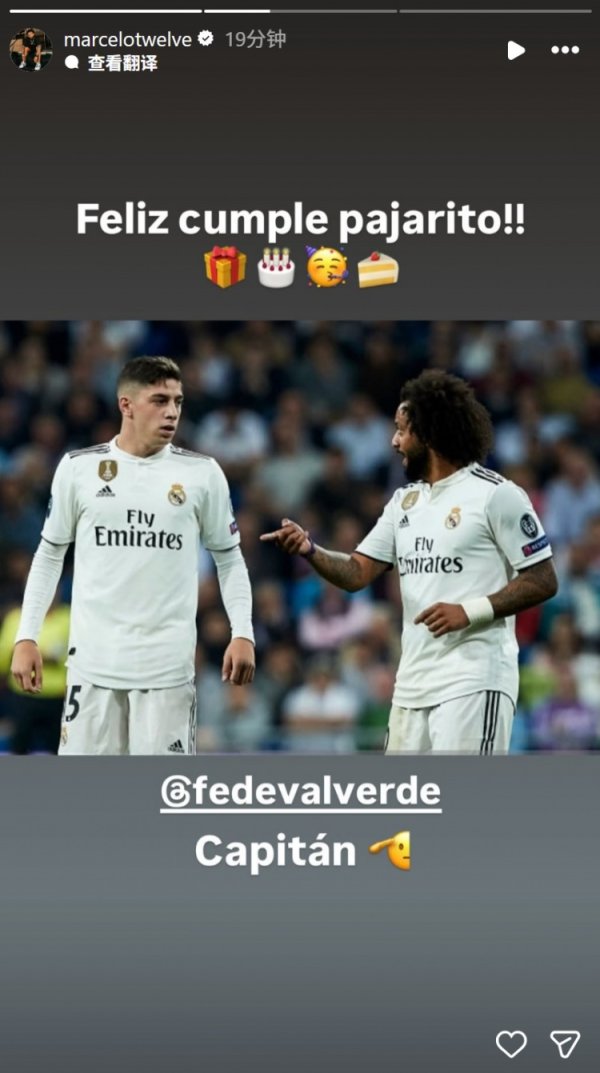The image size is (600, 1073).
Task: Tap 查看翻译 to see translation
Action: pos(121,63)
